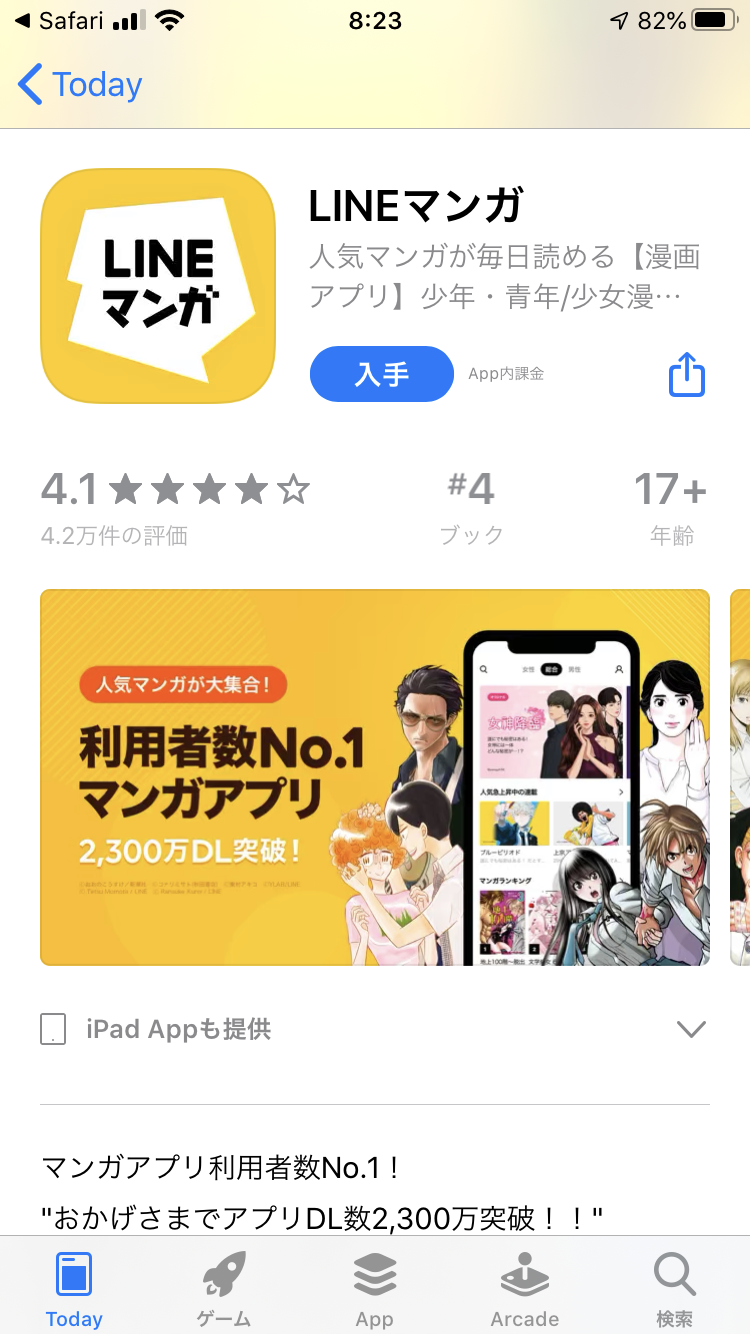Switch to the Today tab
This screenshot has width=750, height=1334.
click(74, 1289)
